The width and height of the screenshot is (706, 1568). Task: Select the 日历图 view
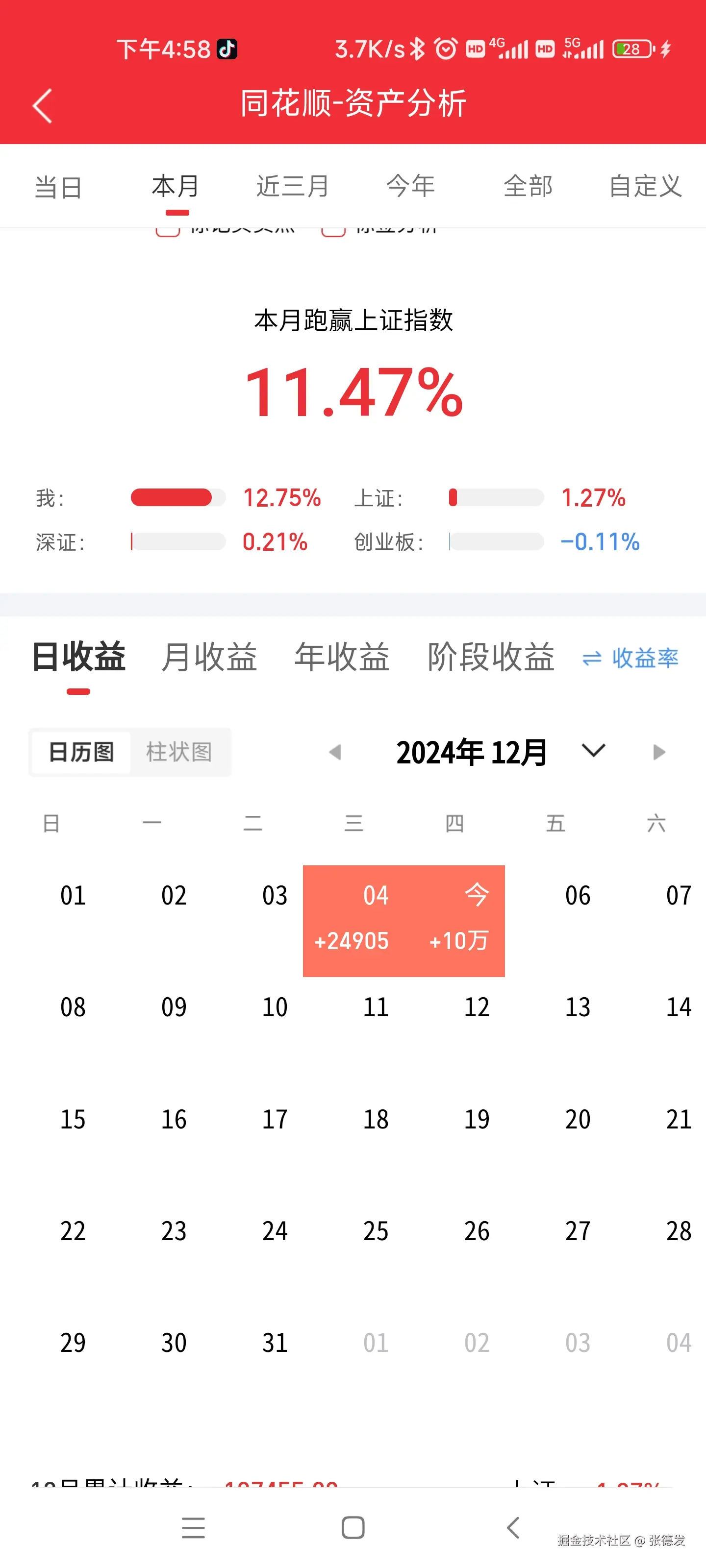pyautogui.click(x=81, y=752)
